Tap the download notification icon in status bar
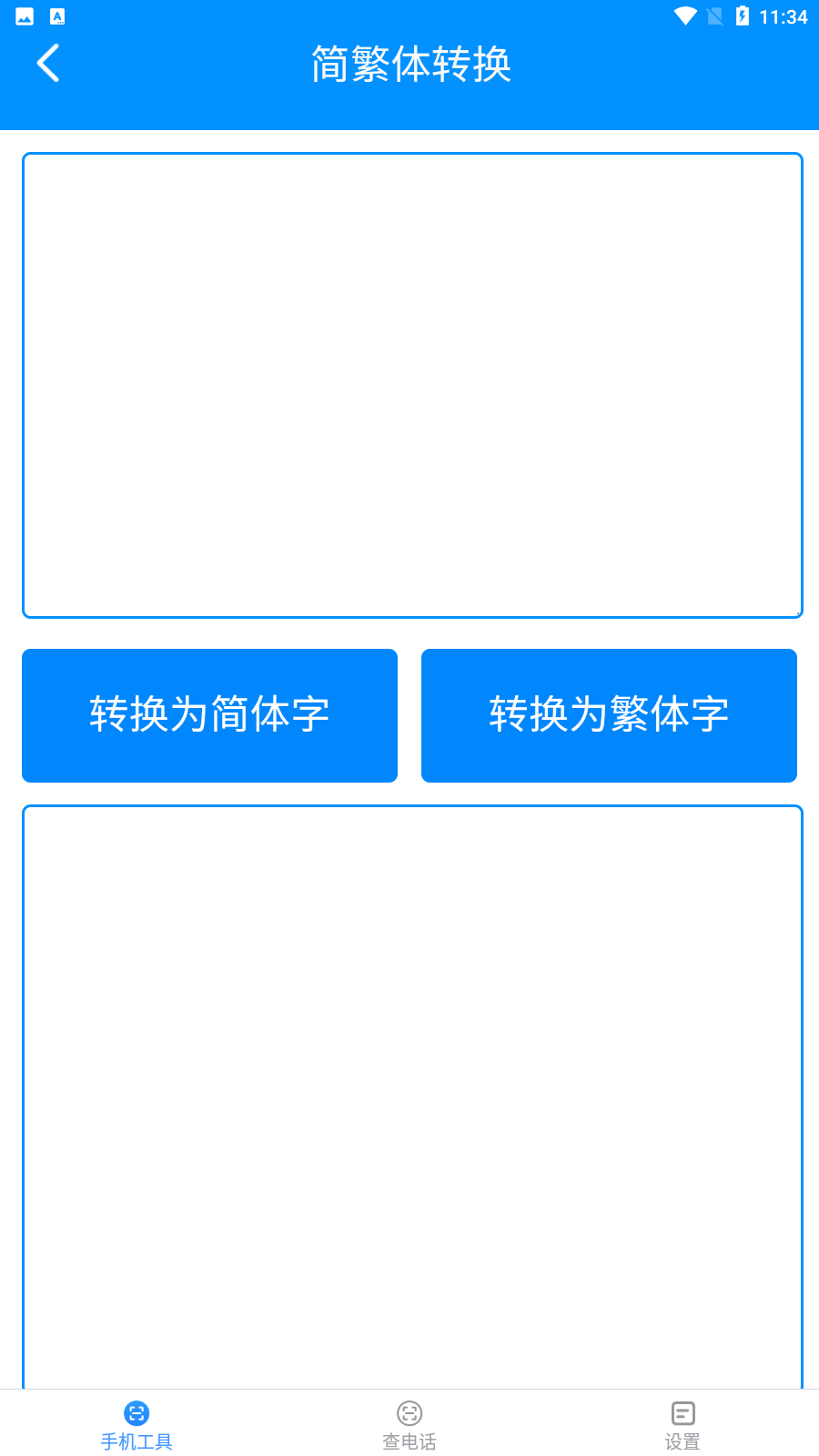Image resolution: width=819 pixels, height=1456 pixels. pos(56,15)
